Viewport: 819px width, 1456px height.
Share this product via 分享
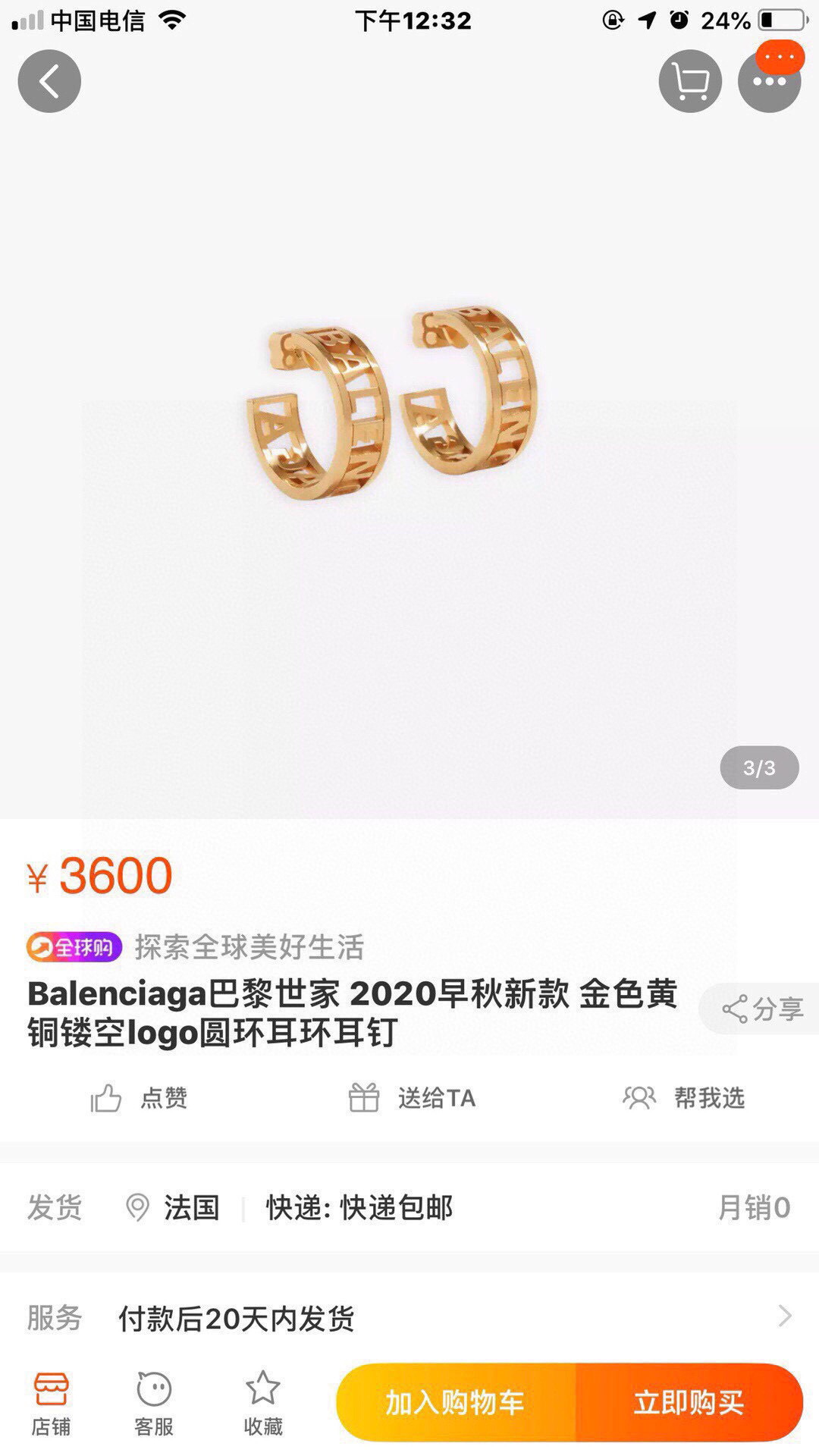tap(761, 1009)
